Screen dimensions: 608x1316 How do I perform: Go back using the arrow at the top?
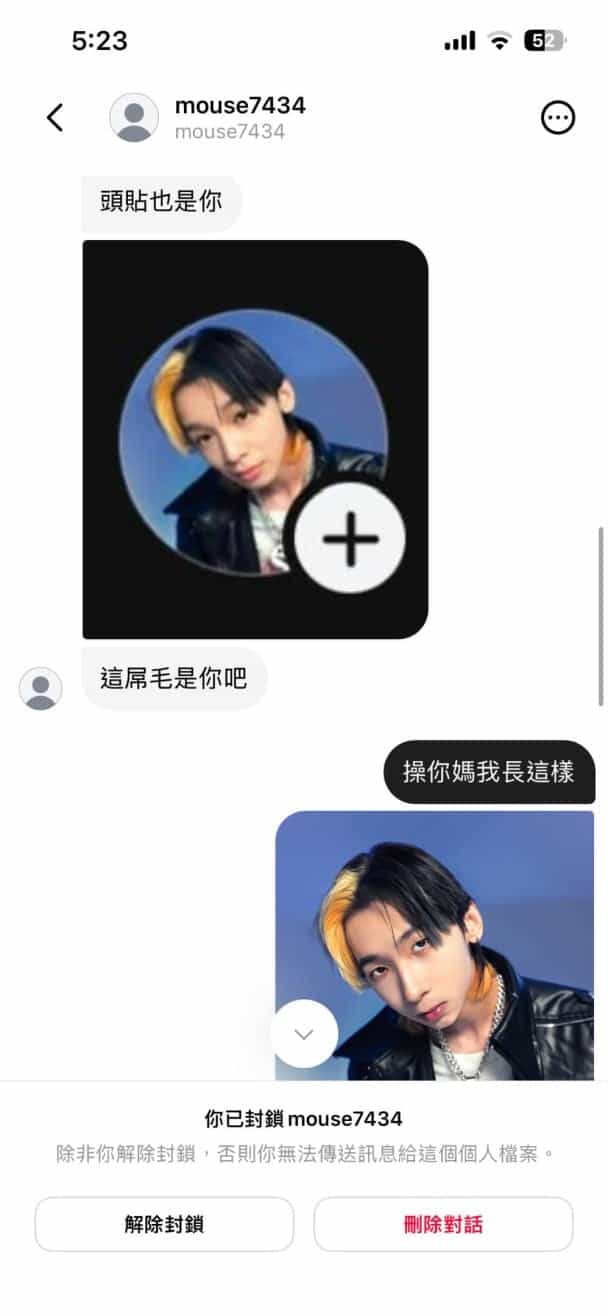pos(55,118)
